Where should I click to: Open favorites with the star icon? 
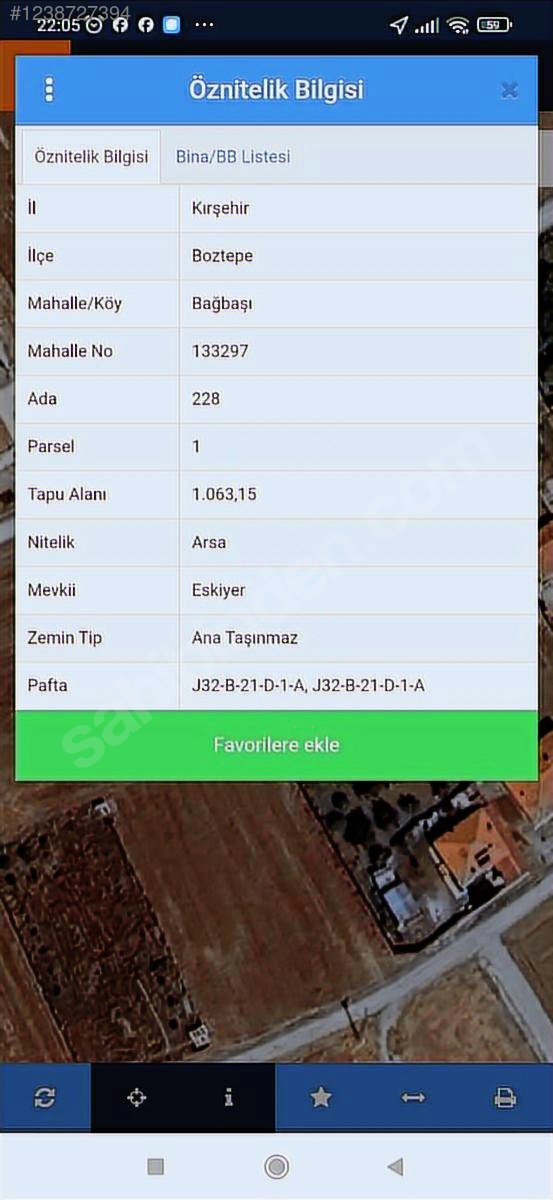click(x=321, y=1097)
